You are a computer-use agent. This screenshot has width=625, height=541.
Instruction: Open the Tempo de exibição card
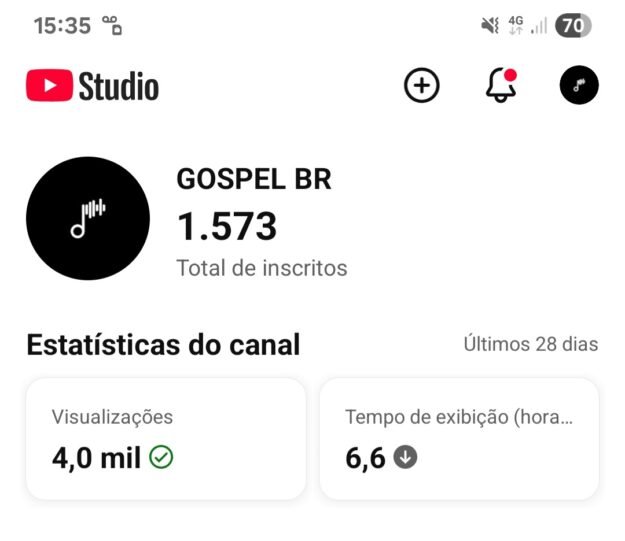point(459,438)
